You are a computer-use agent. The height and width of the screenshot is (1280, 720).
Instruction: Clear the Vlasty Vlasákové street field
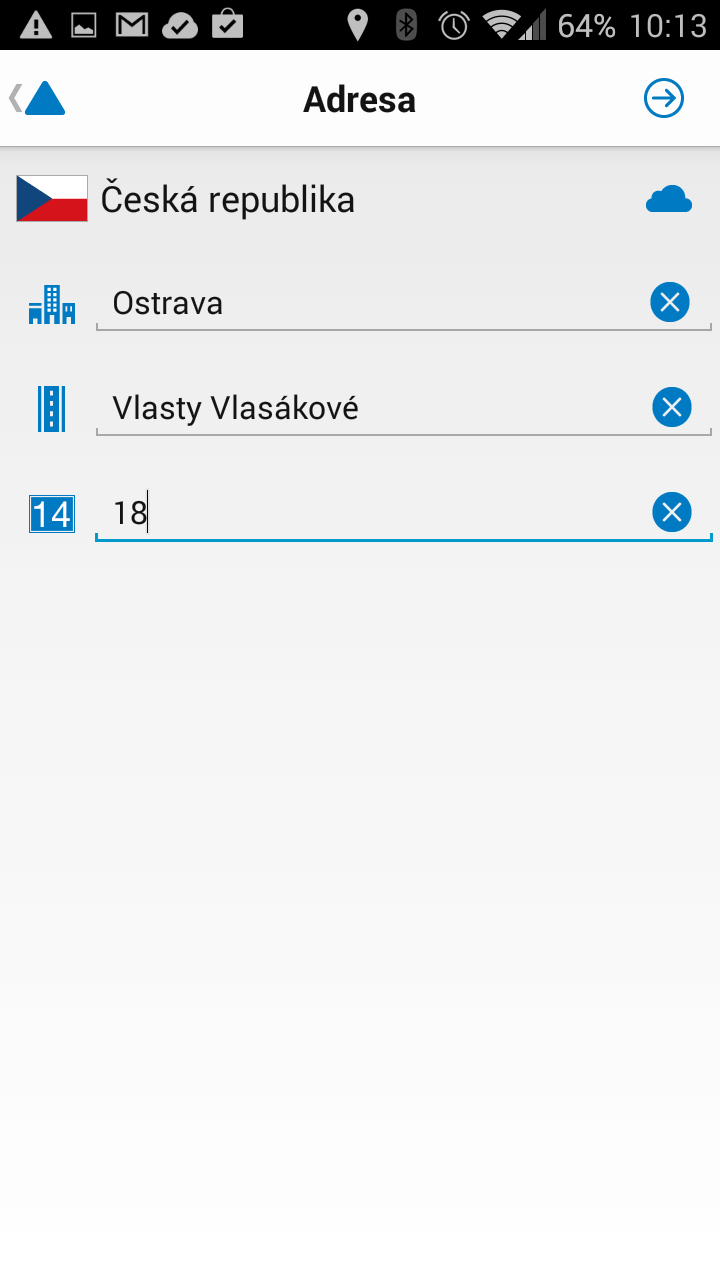[x=672, y=407]
